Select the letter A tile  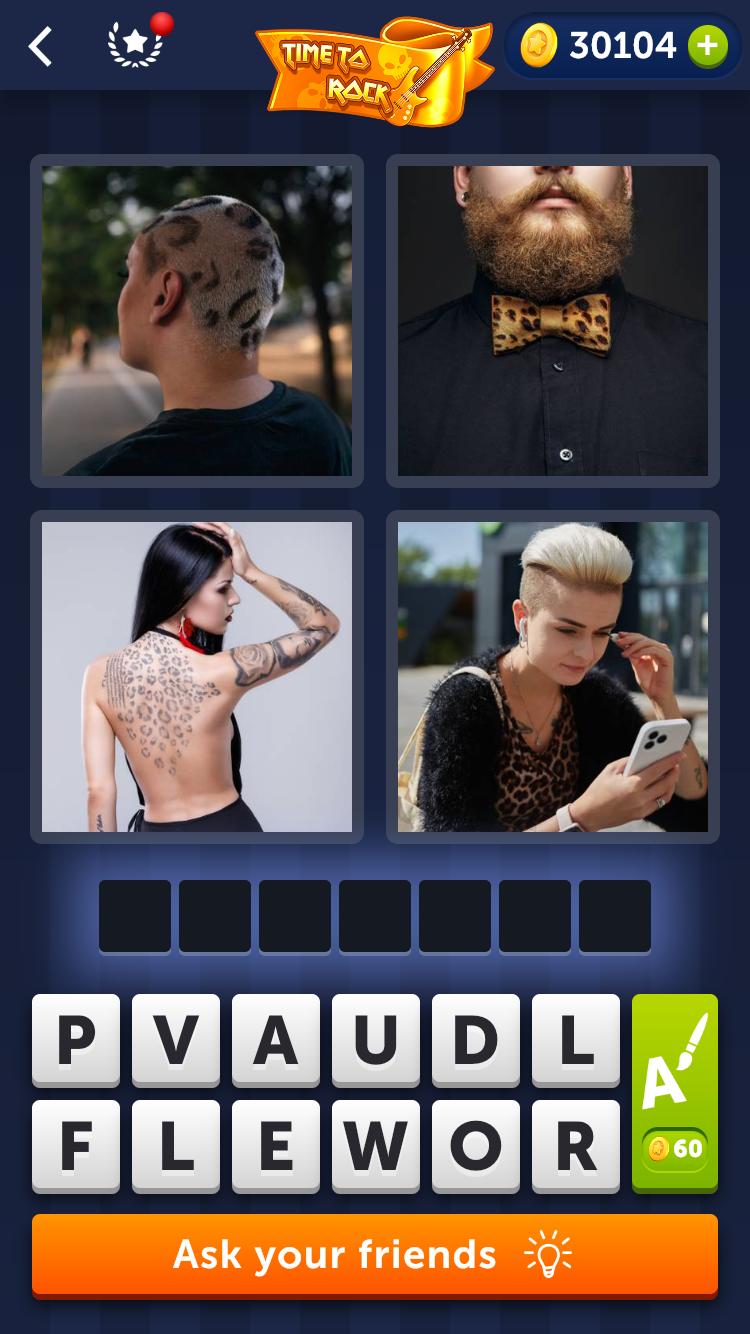point(276,1040)
